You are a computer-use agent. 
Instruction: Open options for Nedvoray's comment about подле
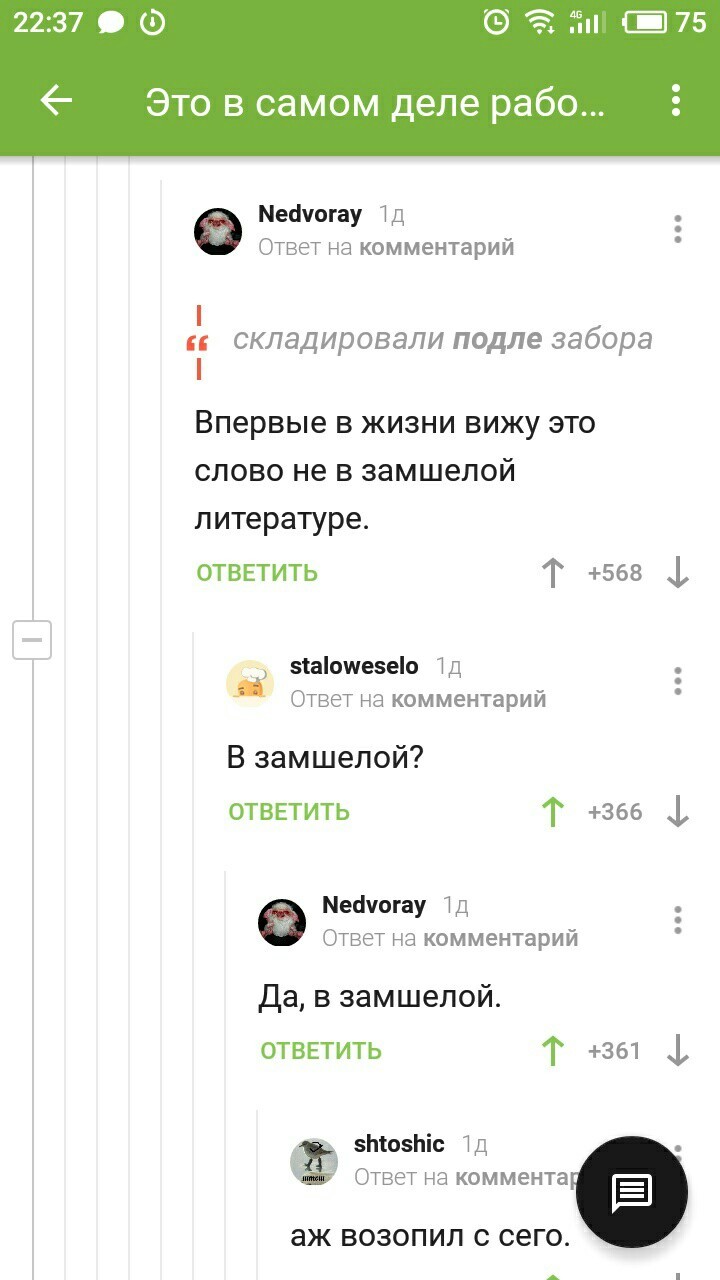[677, 229]
